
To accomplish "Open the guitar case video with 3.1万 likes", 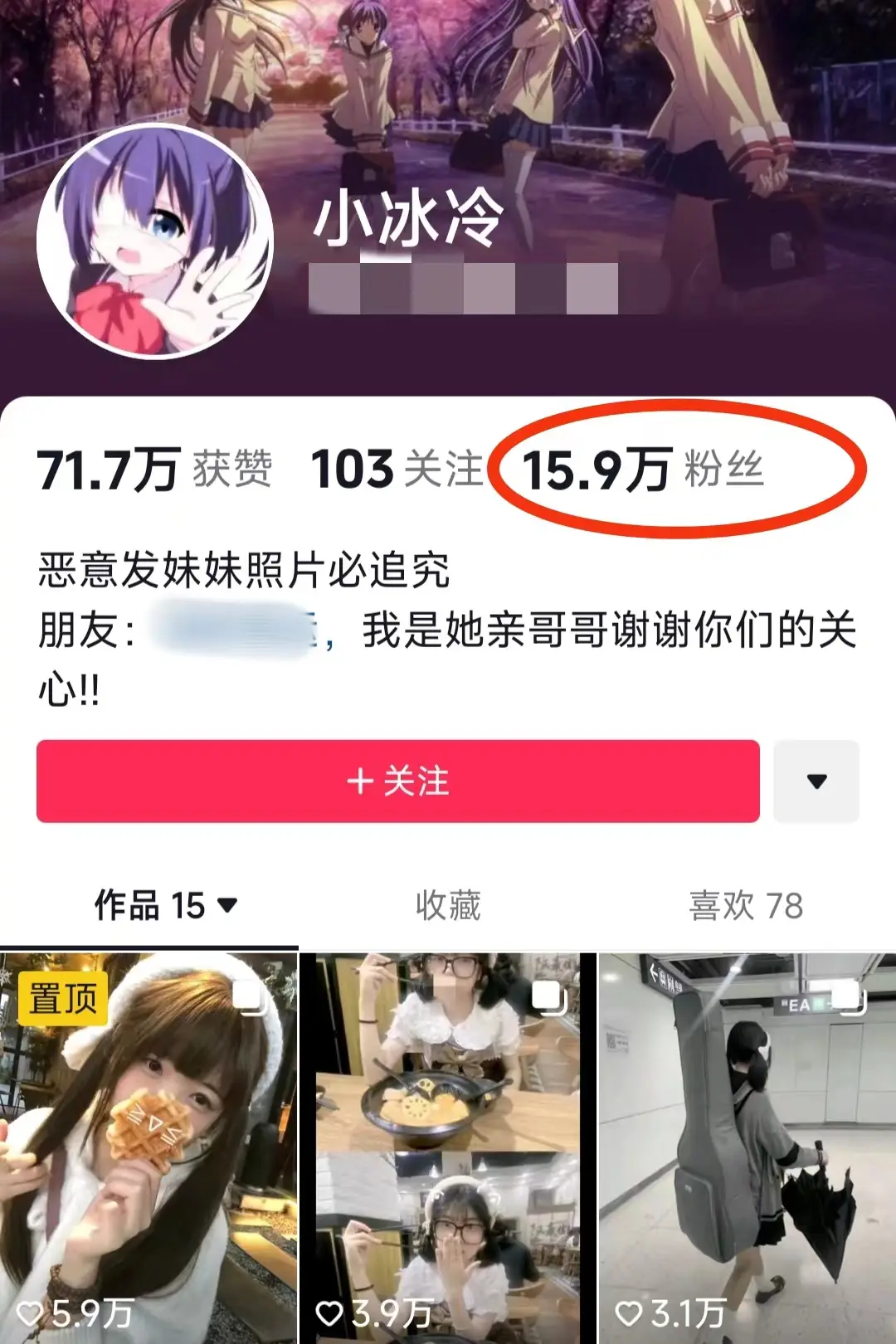I will (747, 1149).
